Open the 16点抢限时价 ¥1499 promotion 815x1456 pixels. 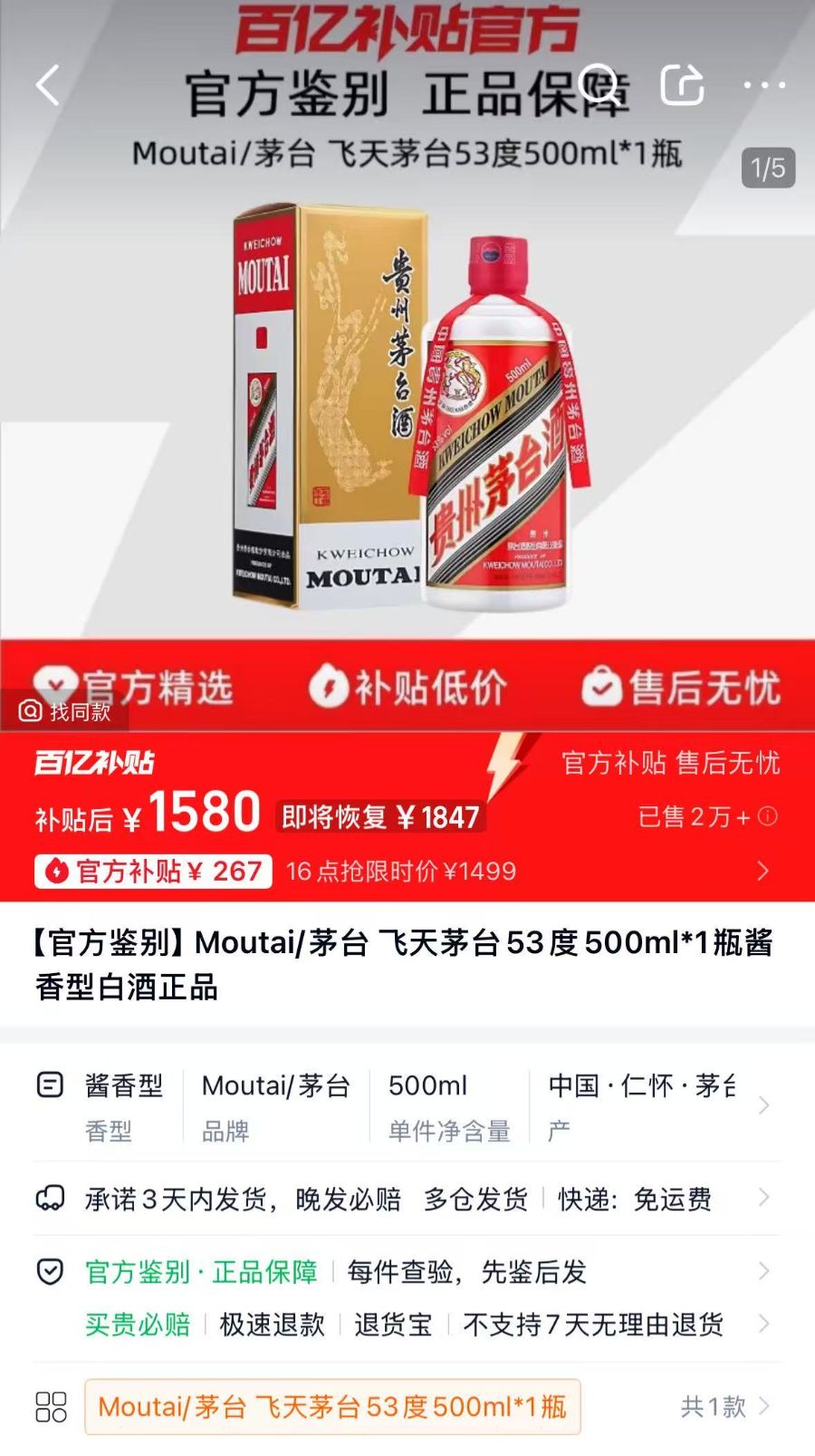[x=525, y=872]
